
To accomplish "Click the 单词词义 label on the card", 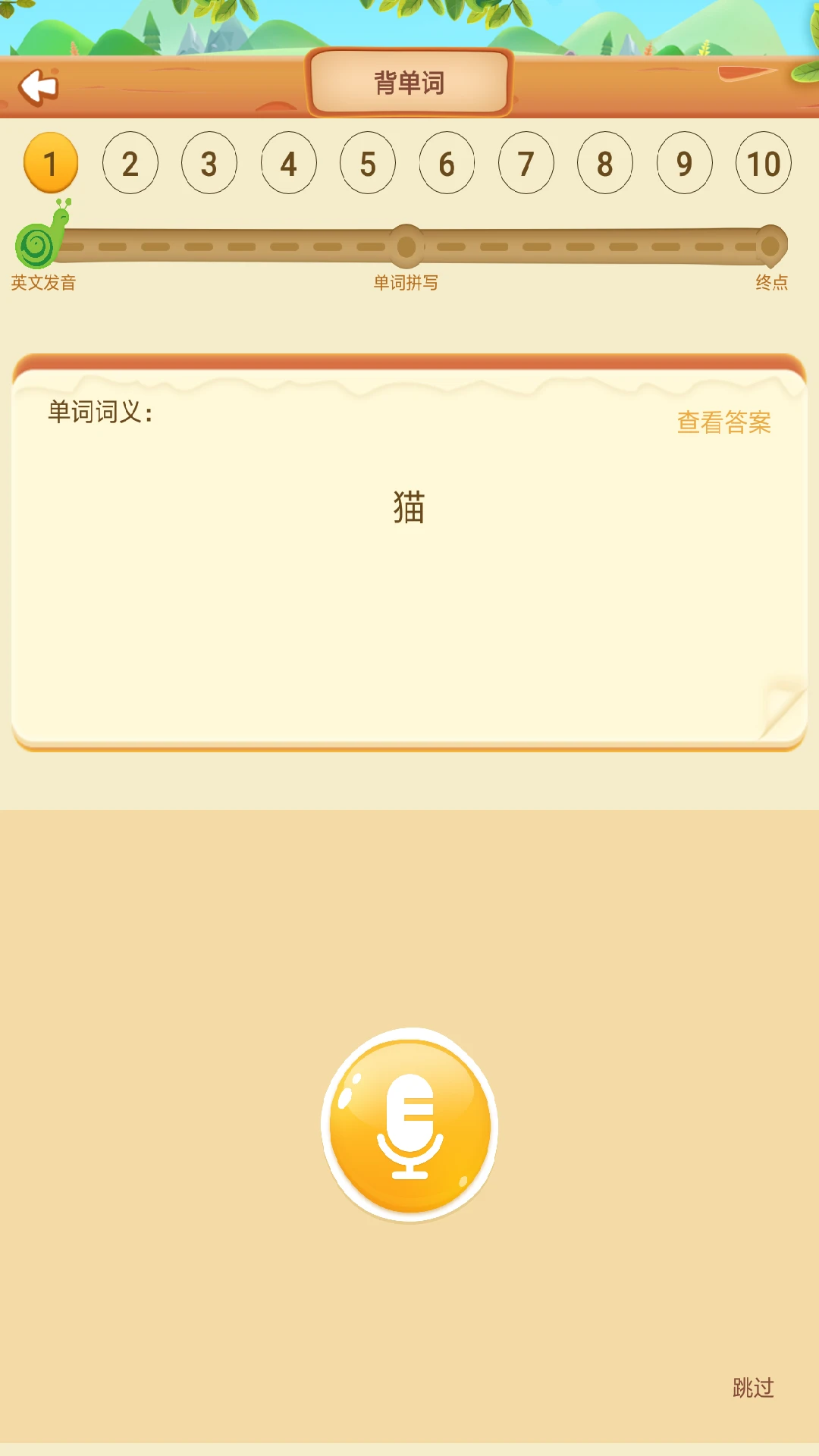I will coord(99,413).
